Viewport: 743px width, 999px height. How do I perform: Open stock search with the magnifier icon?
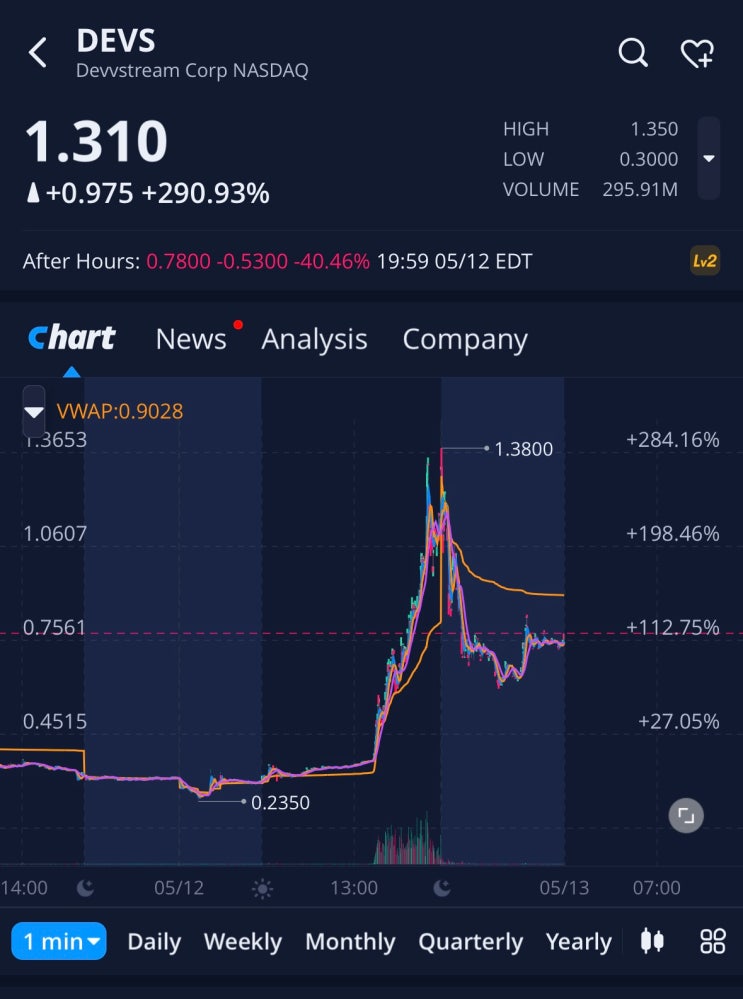[633, 52]
